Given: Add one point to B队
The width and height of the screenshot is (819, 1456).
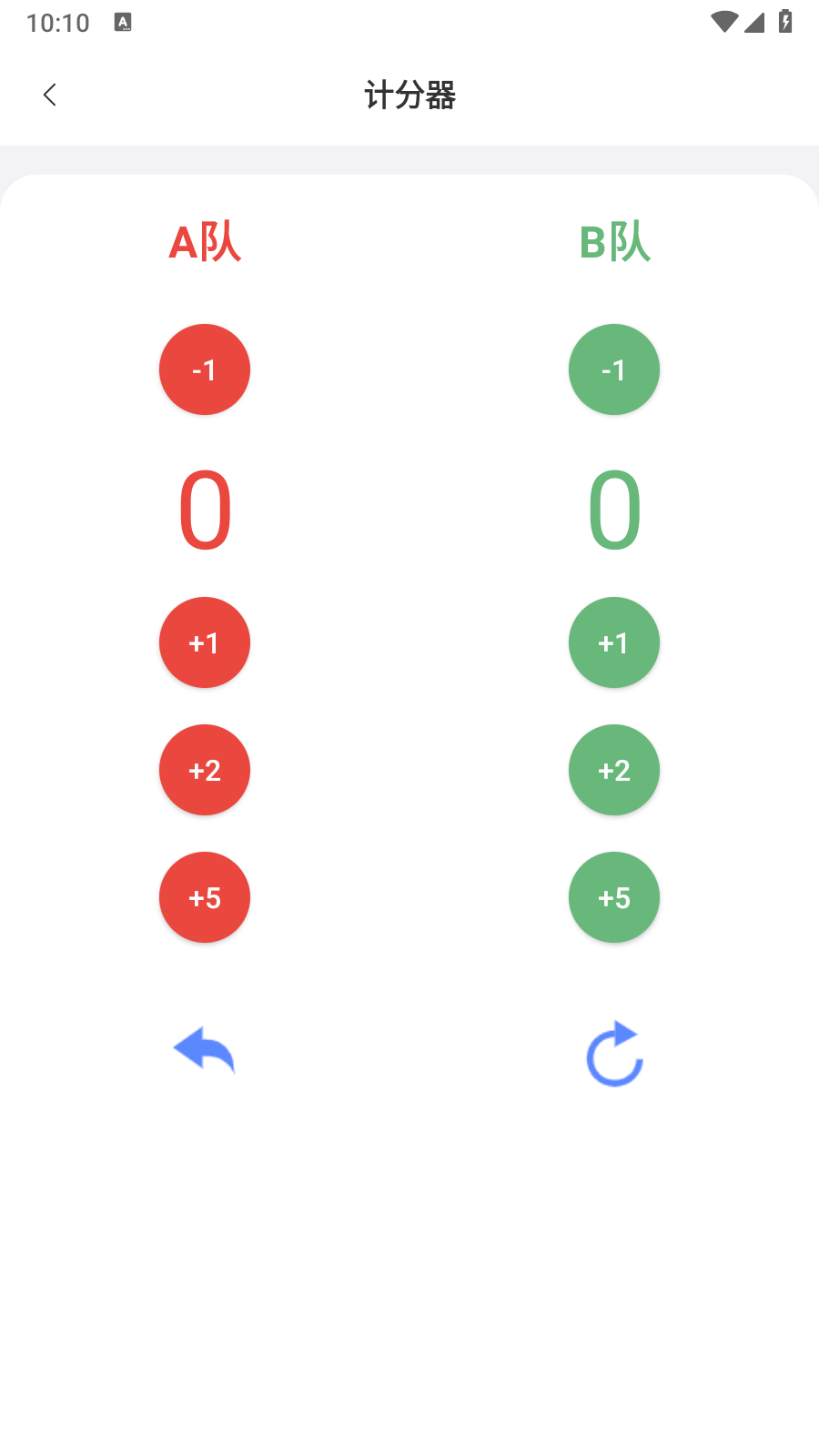Looking at the screenshot, I should [614, 642].
